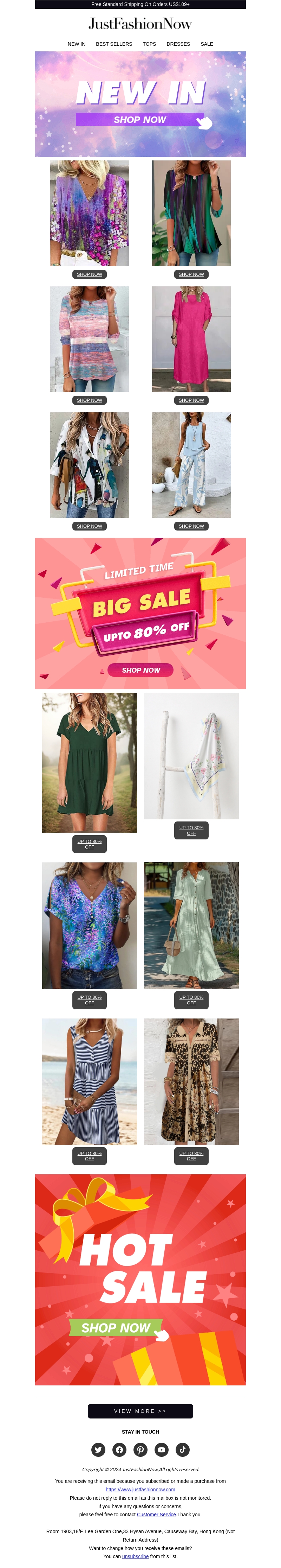Shop the purple floral blouse
281x1568 pixels.
click(90, 274)
